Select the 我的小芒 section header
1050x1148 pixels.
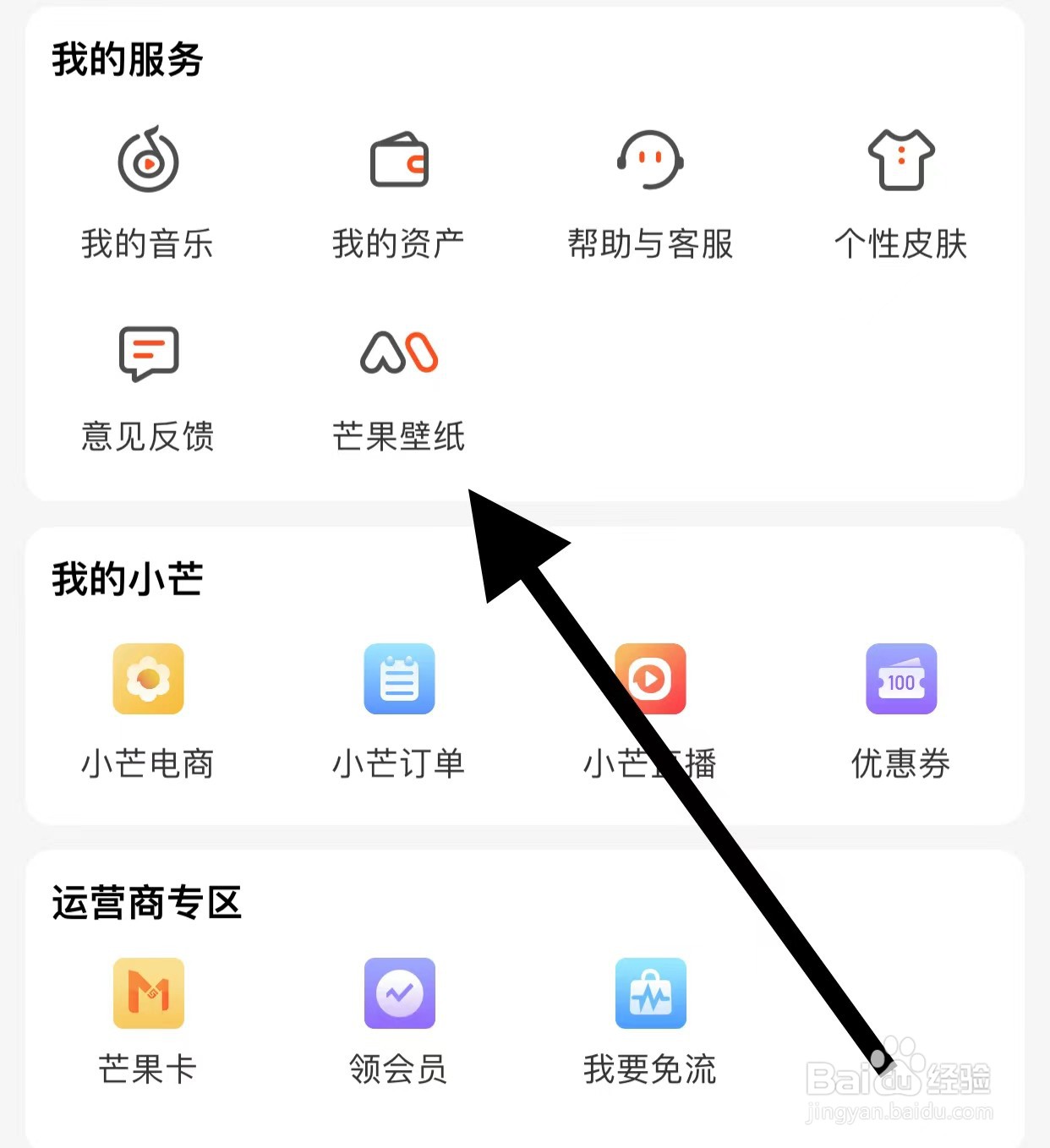[125, 577]
